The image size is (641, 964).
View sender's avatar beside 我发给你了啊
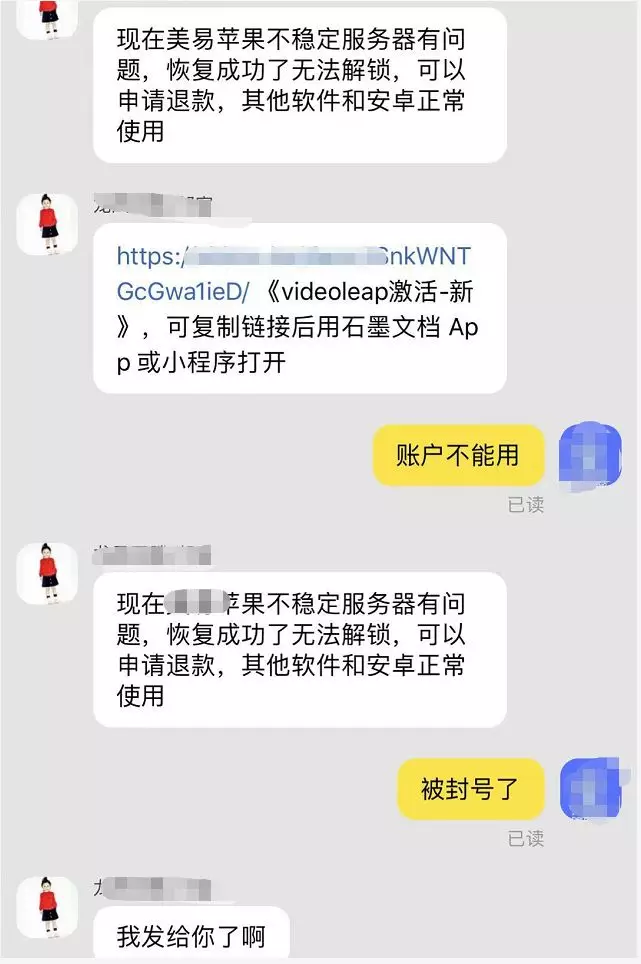[47, 906]
